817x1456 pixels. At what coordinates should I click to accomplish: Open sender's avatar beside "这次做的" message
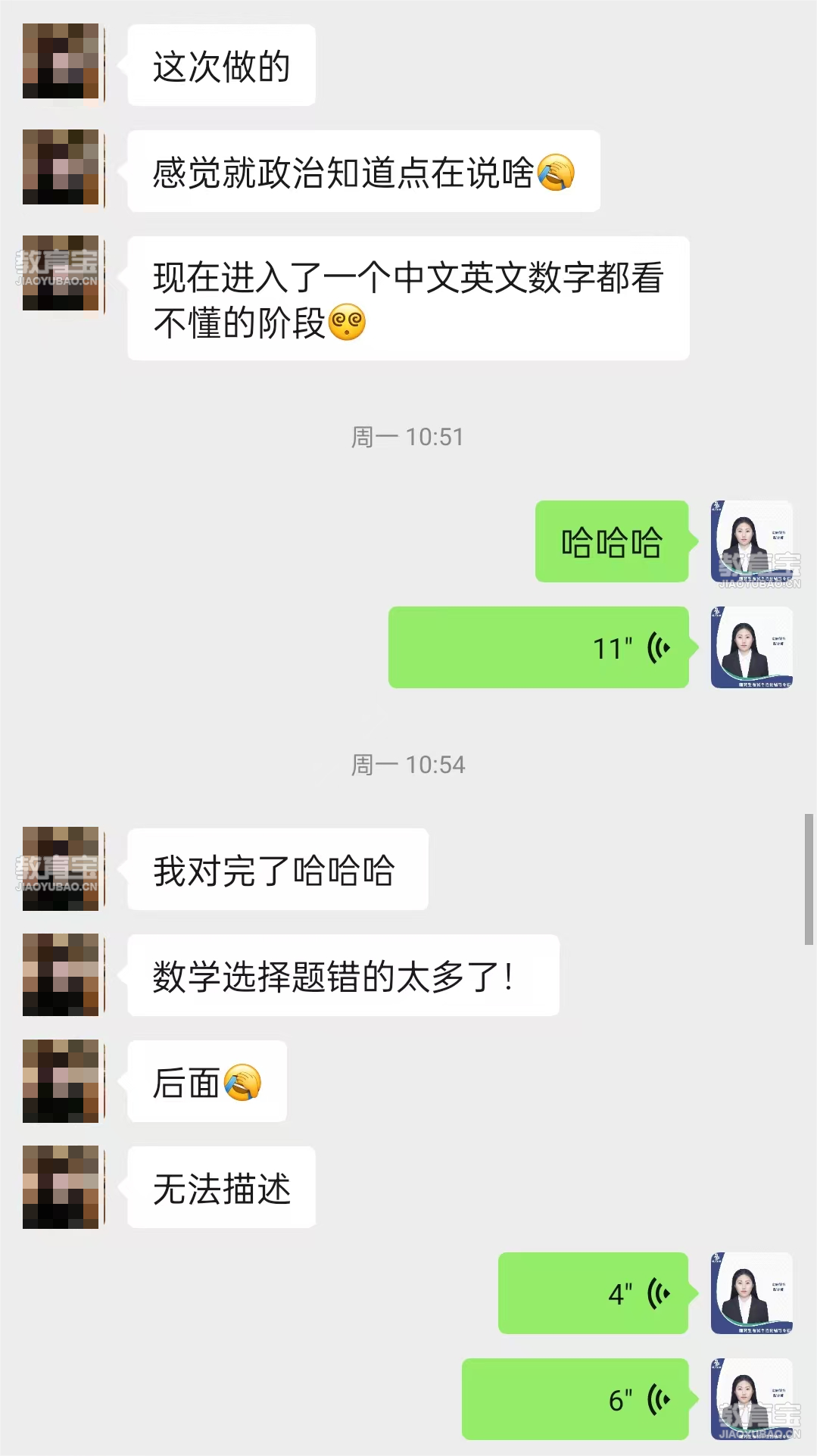(61, 61)
